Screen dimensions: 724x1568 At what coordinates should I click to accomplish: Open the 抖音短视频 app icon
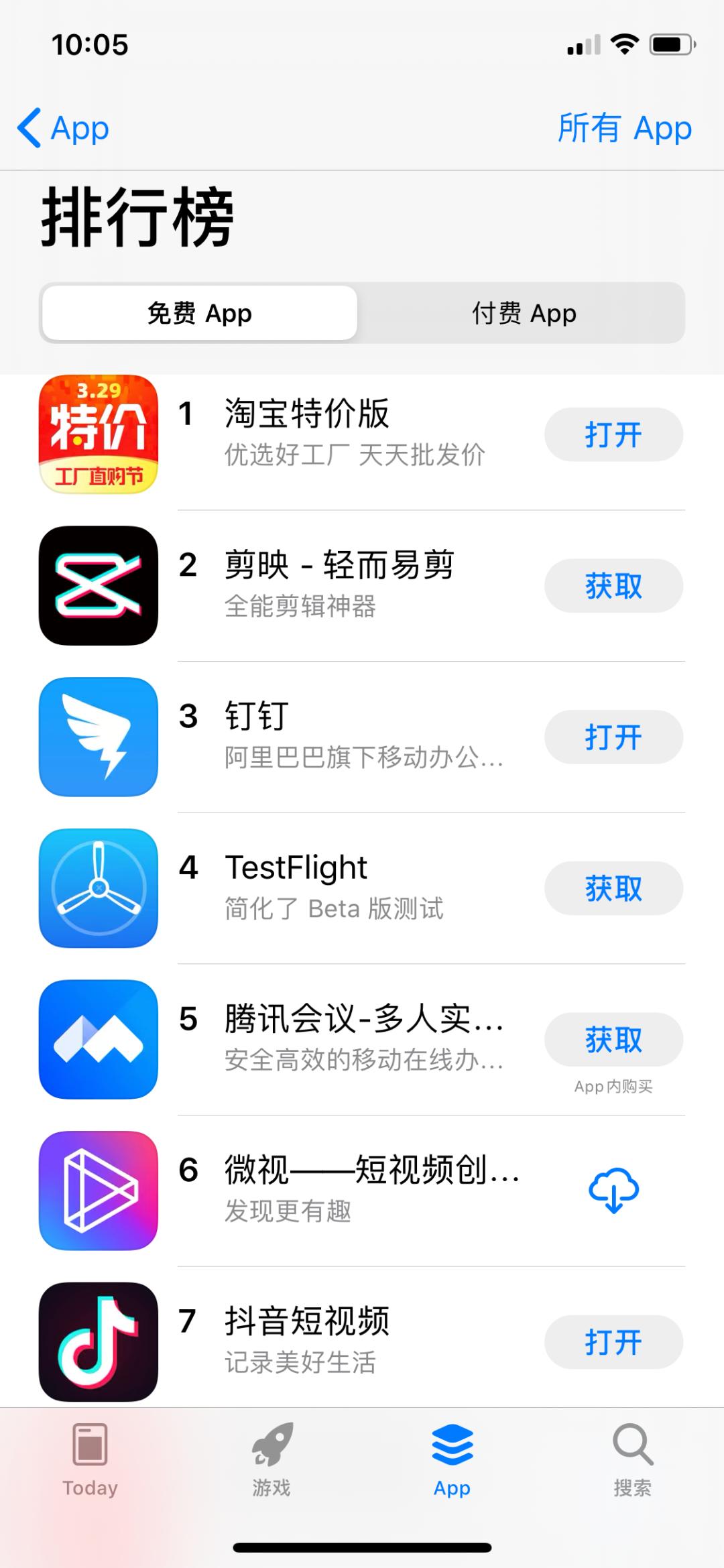coord(98,1344)
